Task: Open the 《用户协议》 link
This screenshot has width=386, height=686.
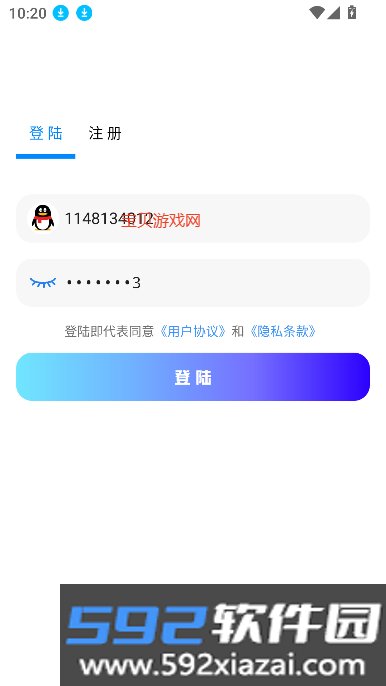Action: [x=192, y=331]
